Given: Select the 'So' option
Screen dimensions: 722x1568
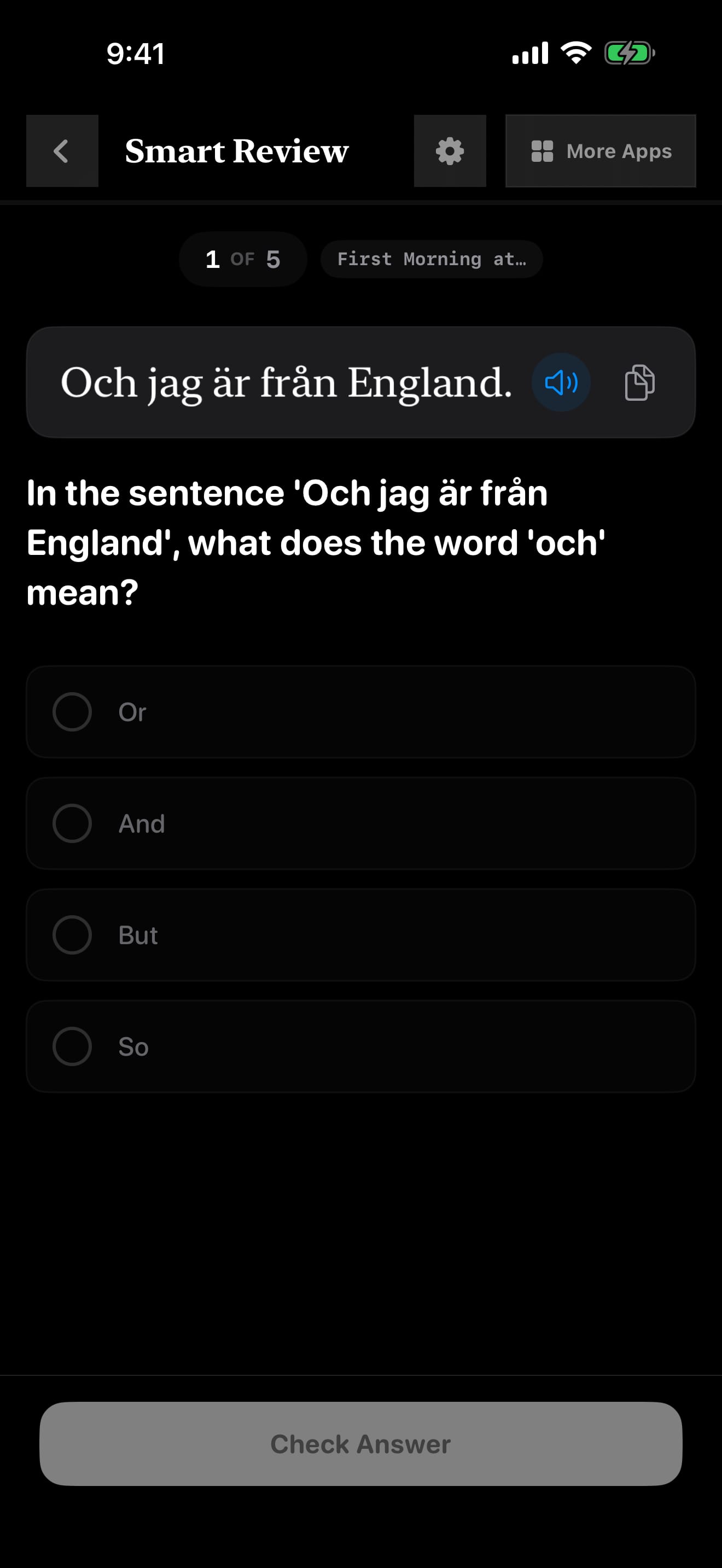Looking at the screenshot, I should [361, 1046].
